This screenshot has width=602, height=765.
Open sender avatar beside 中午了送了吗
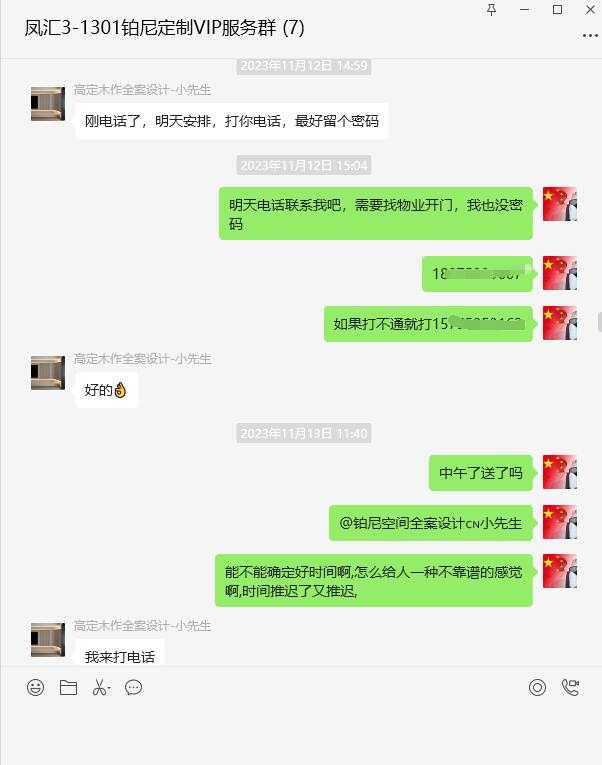tap(559, 471)
